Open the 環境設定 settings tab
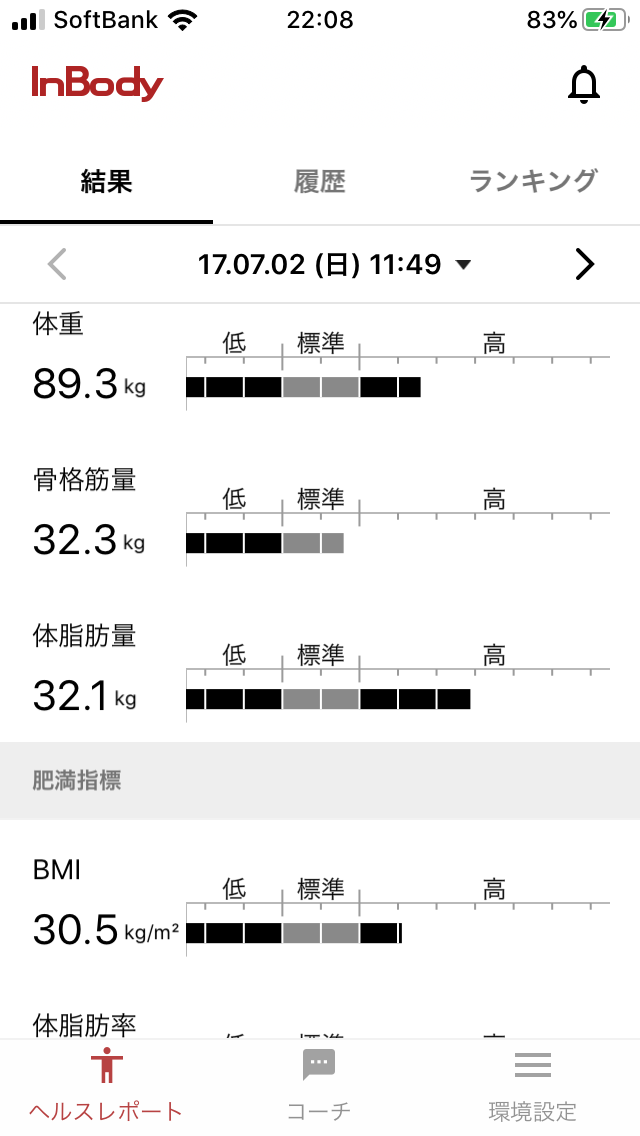The width and height of the screenshot is (640, 1136). pyautogui.click(x=533, y=1085)
